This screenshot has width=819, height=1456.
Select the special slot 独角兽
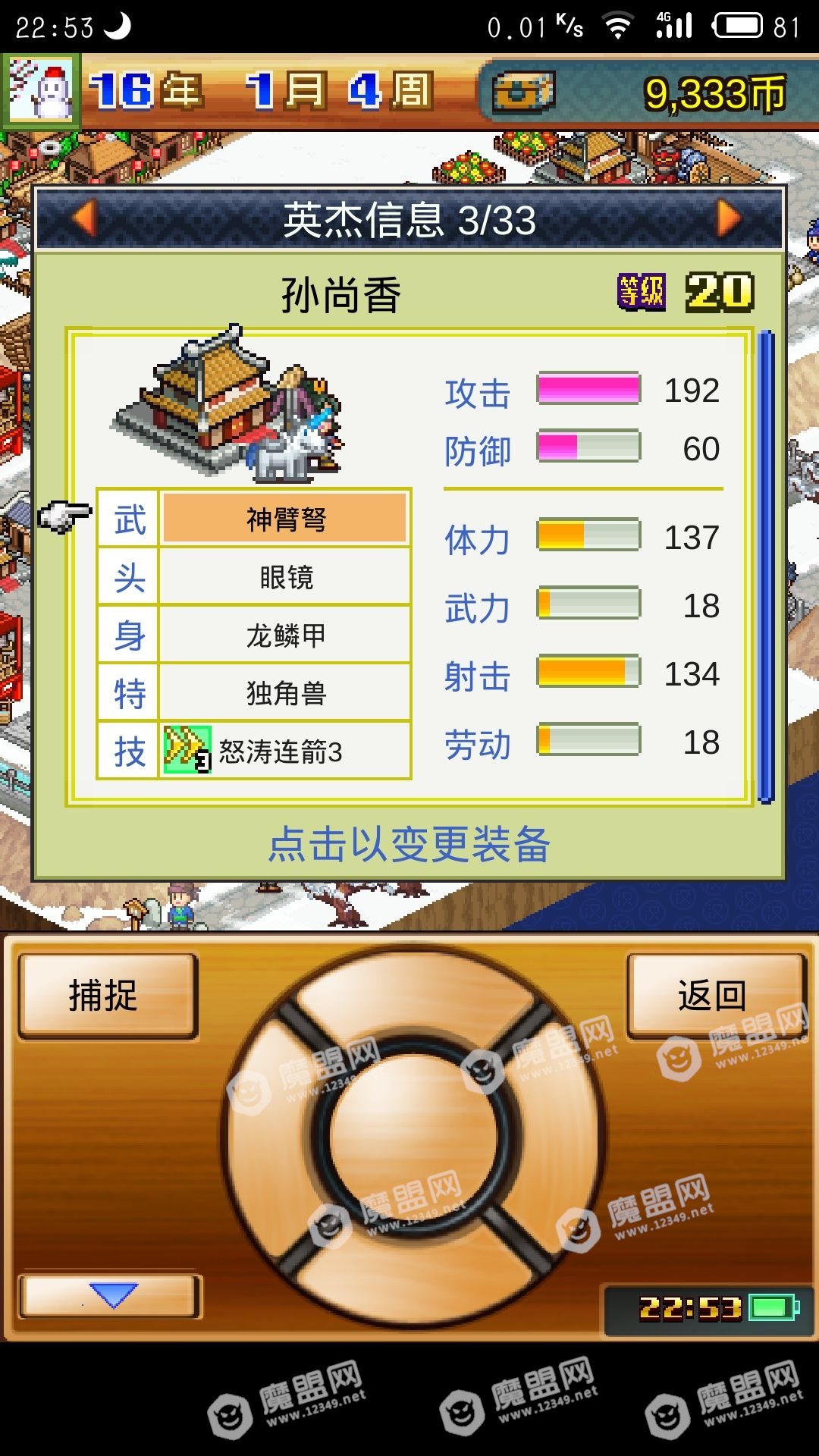285,693
